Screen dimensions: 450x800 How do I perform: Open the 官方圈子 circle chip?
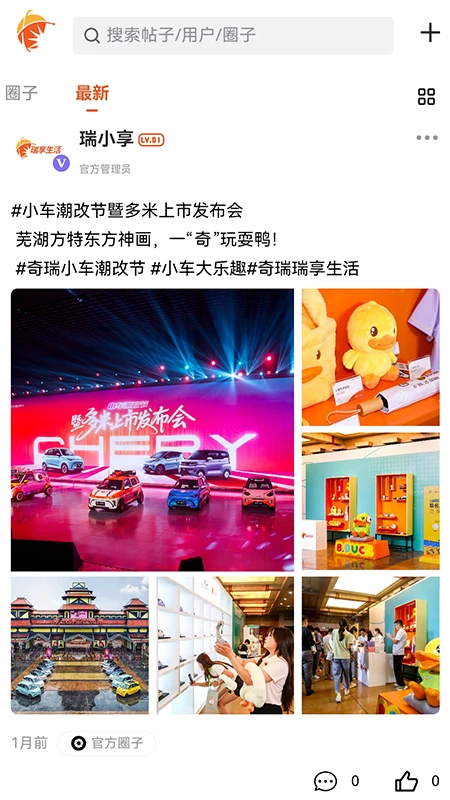click(x=107, y=743)
